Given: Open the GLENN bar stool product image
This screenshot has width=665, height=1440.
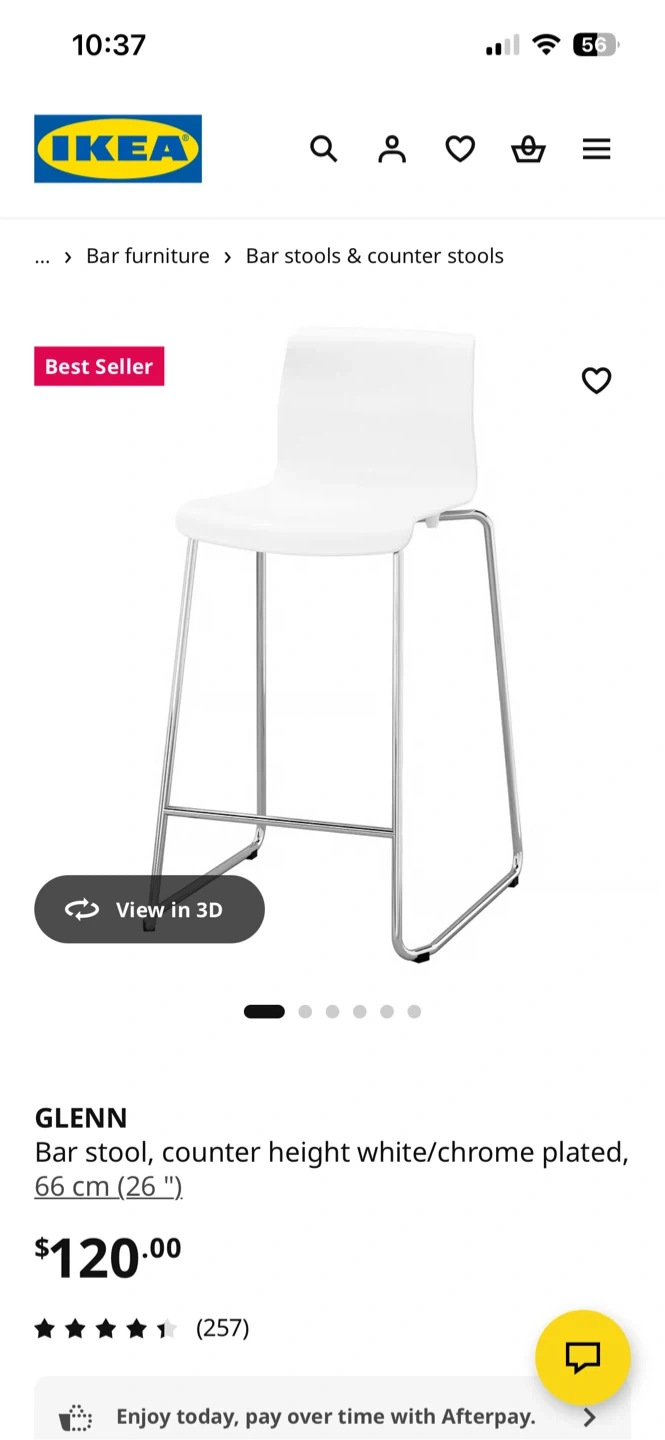Looking at the screenshot, I should [x=340, y=640].
